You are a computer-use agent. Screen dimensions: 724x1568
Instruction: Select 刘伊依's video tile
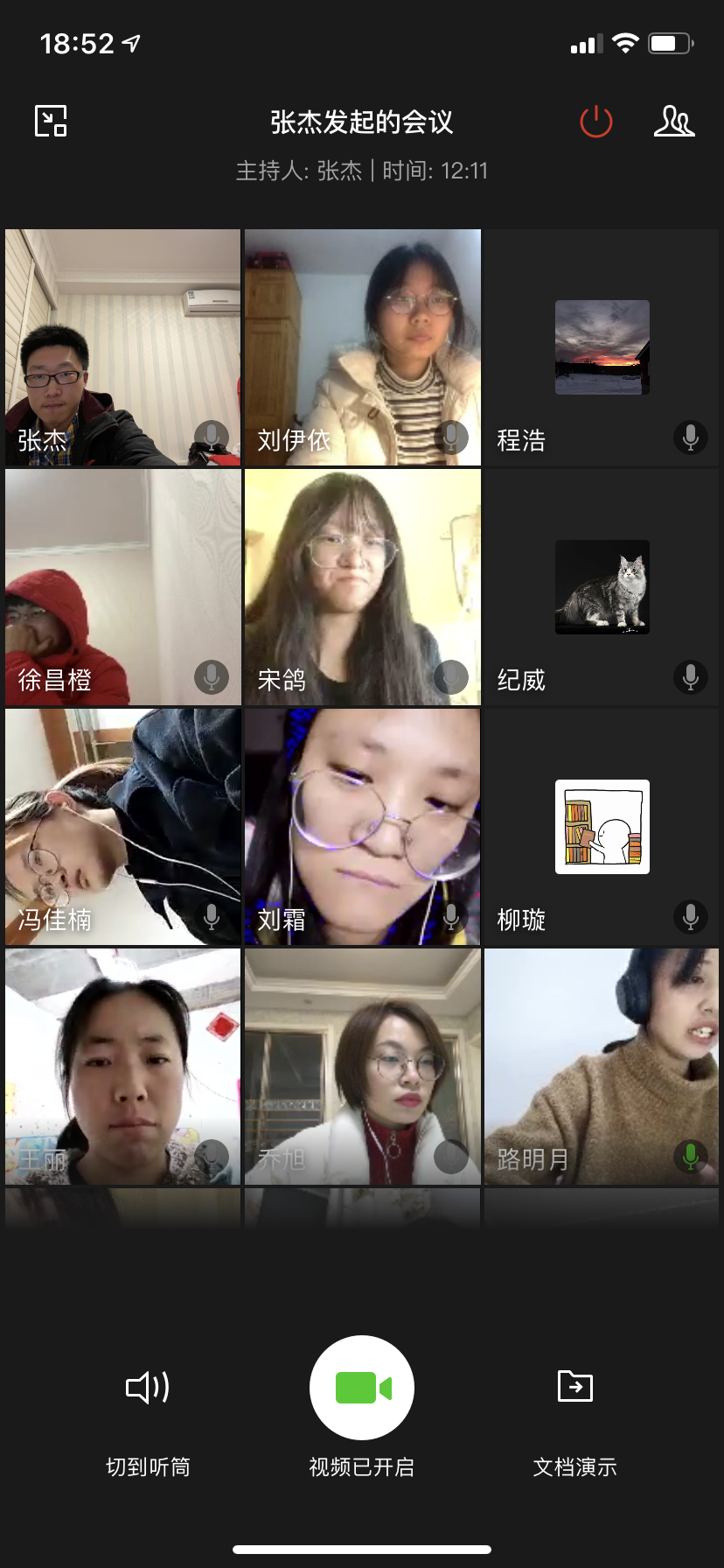click(x=362, y=347)
